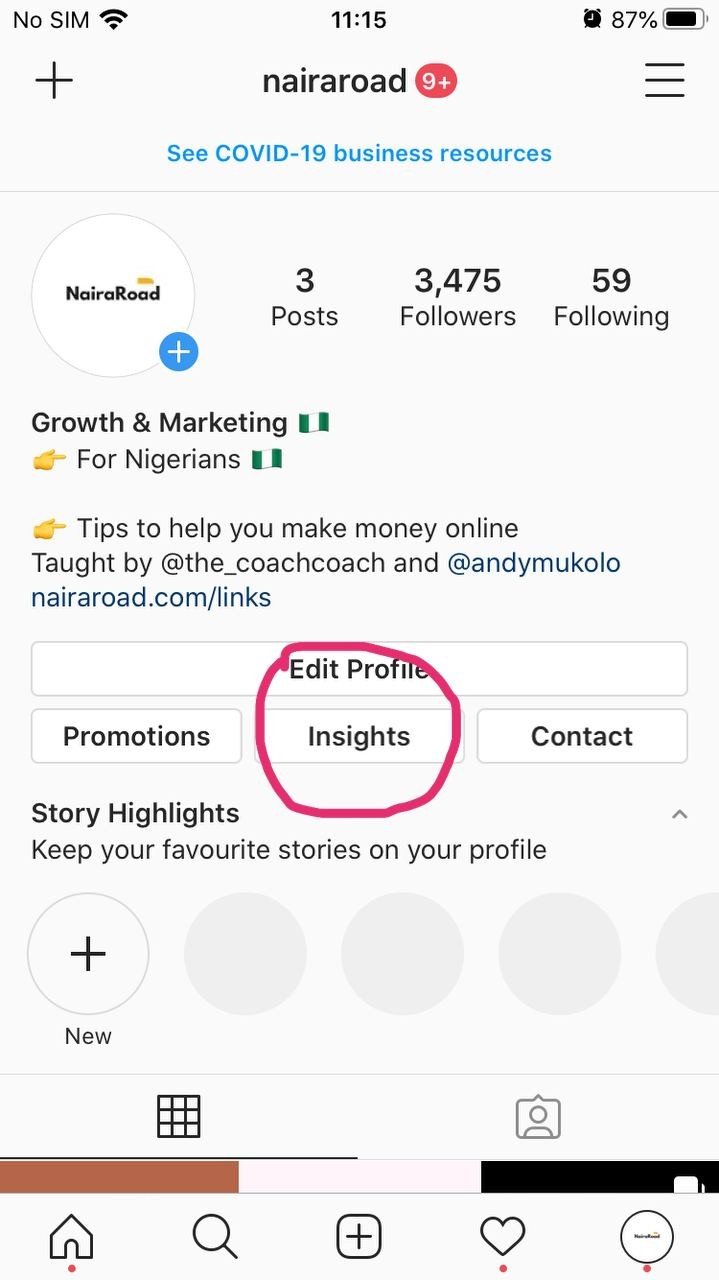Open the Search and Explore tab
Image resolution: width=719 pixels, height=1280 pixels.
point(215,1238)
